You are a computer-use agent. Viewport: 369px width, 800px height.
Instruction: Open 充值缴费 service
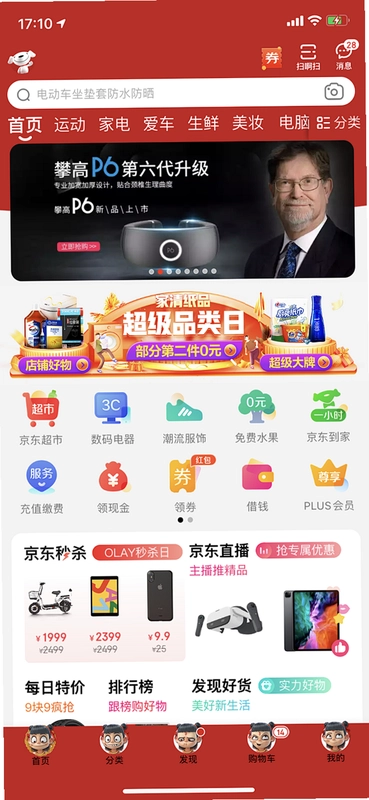pyautogui.click(x=42, y=487)
